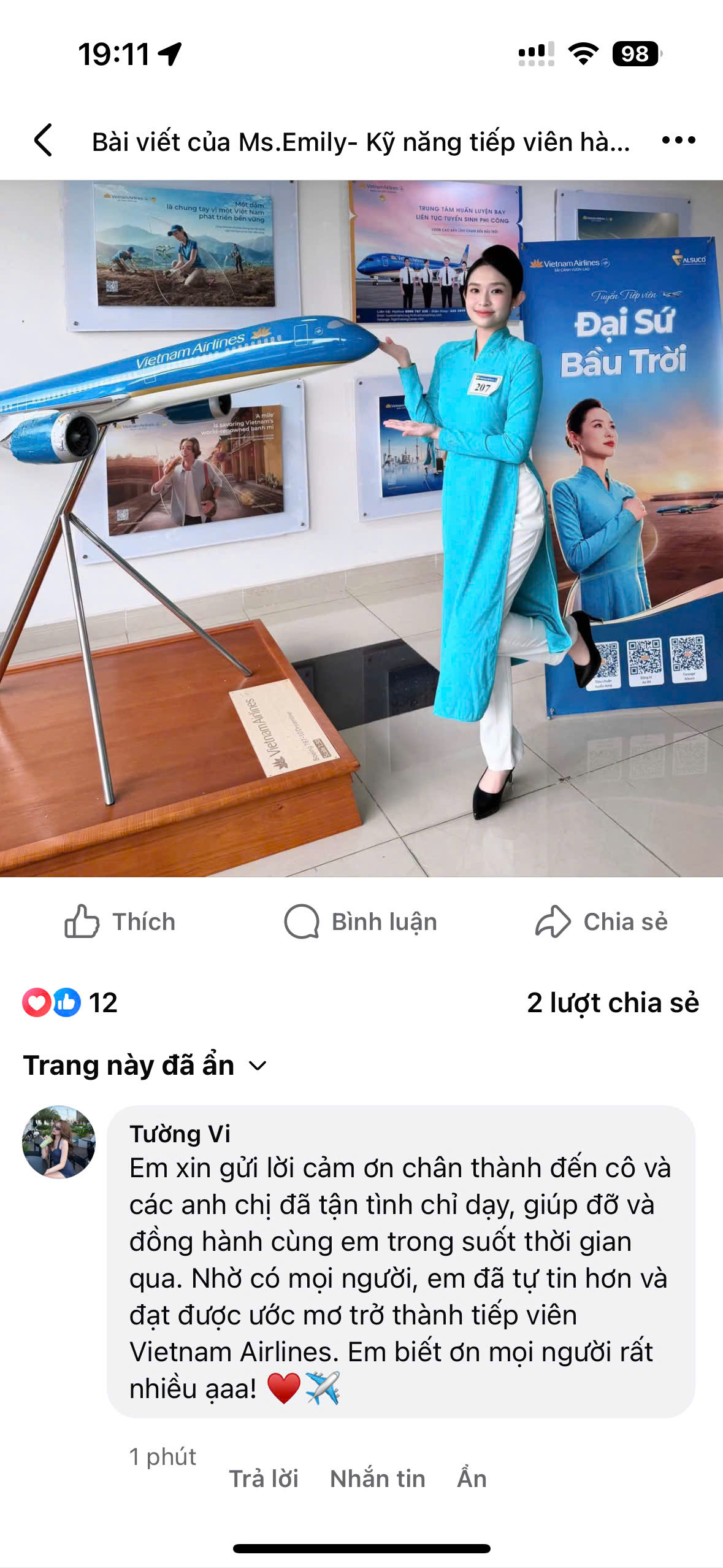This screenshot has width=723, height=1568.
Task: Like the post with Thích
Action: click(x=120, y=922)
